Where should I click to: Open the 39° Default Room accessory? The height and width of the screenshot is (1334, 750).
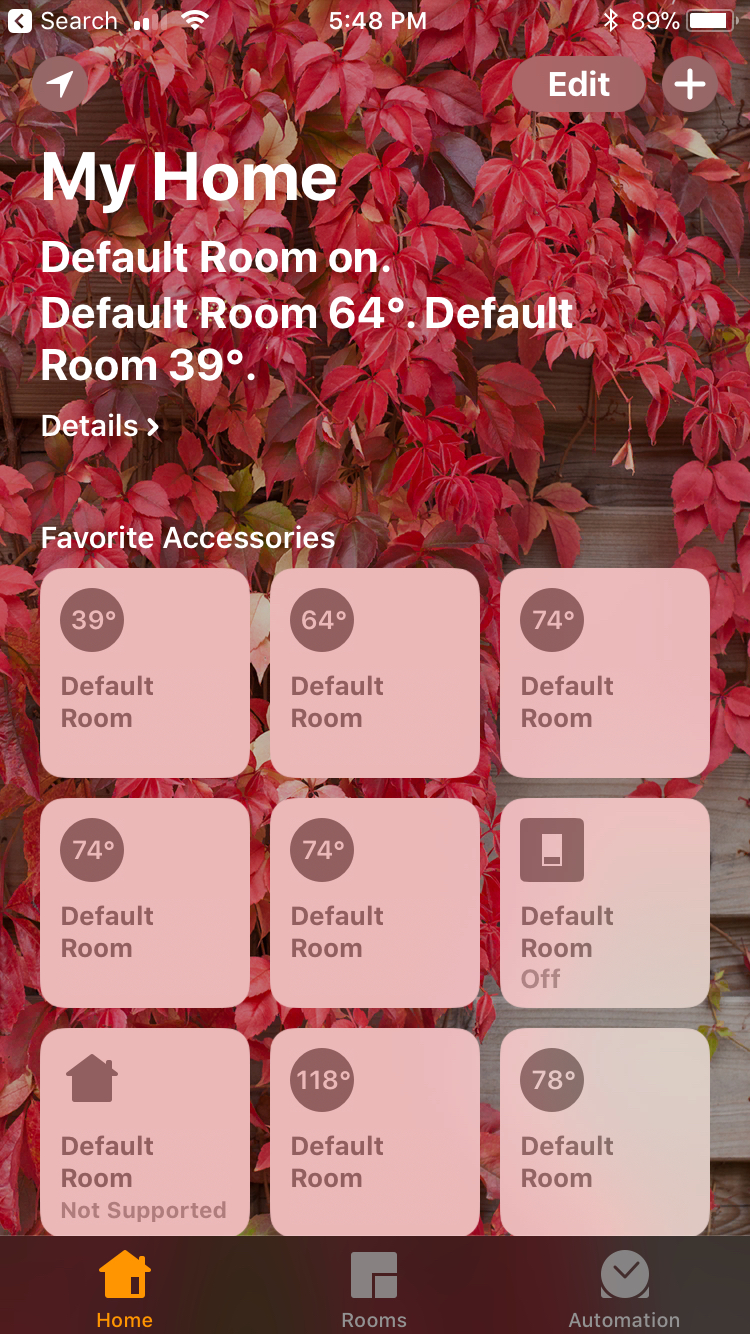tap(145, 672)
